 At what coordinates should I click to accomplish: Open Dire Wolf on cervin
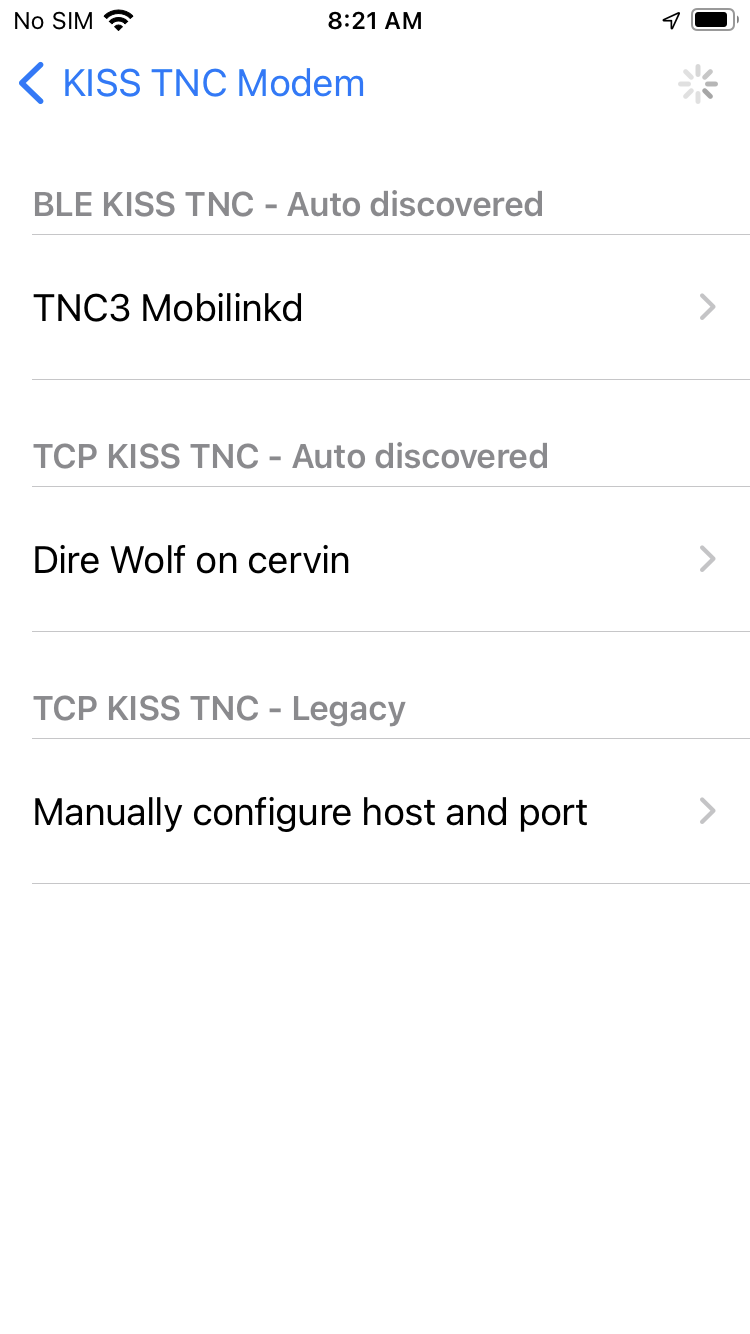pos(375,560)
